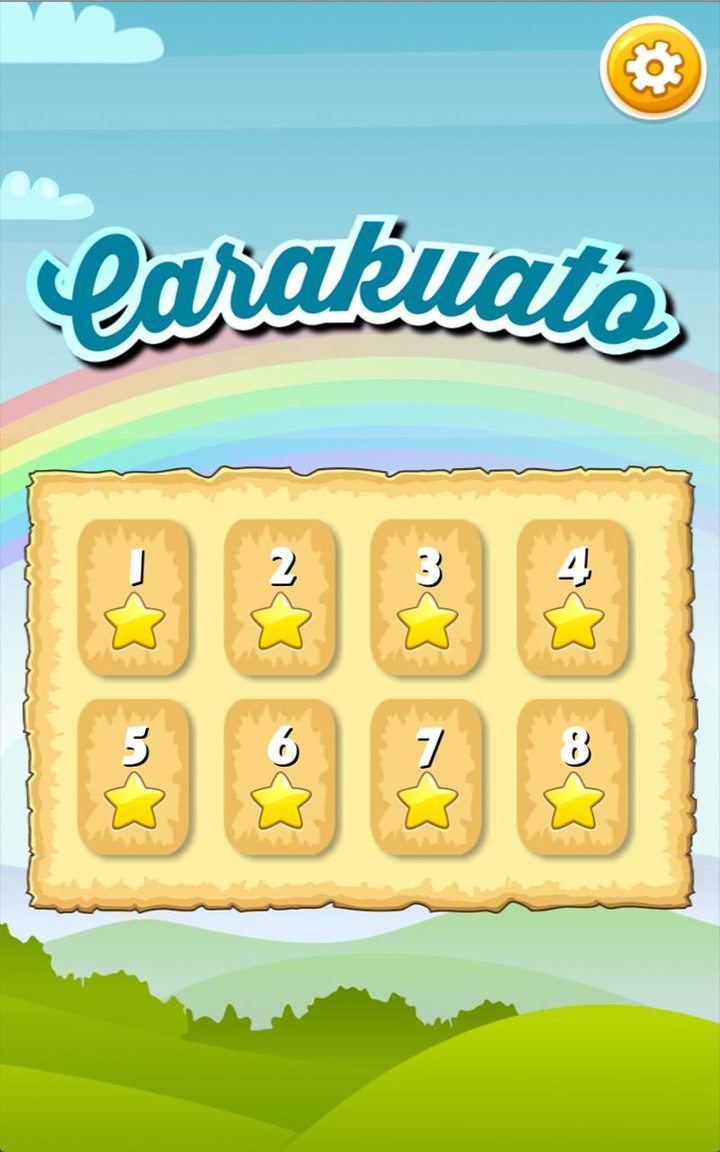Choose level 5
Viewport: 720px width, 1152px height.
[134, 777]
